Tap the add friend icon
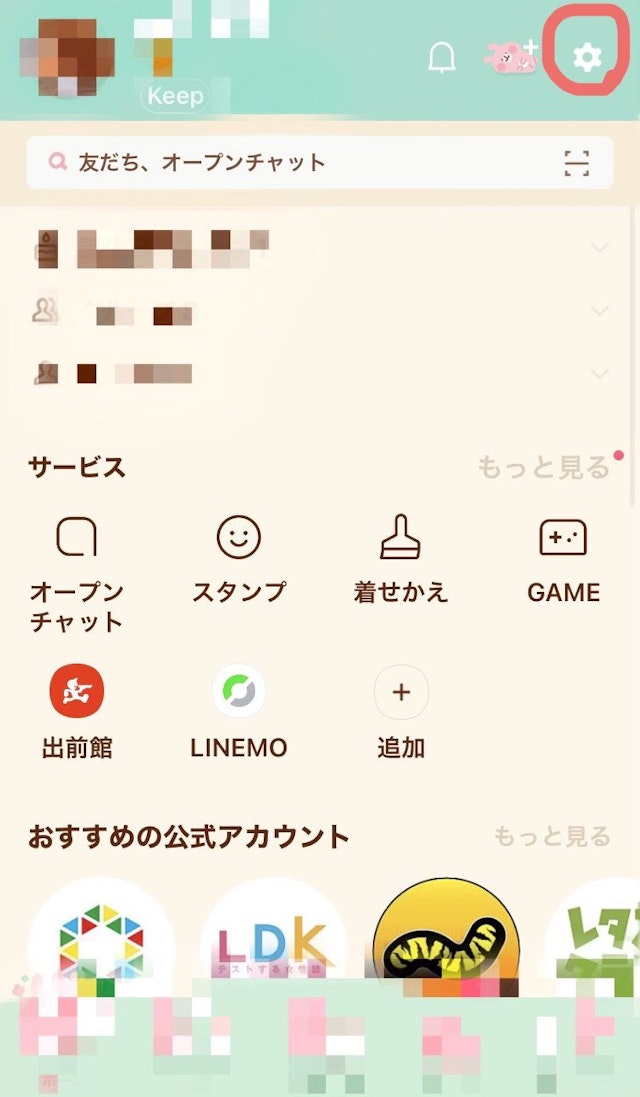Image resolution: width=640 pixels, height=1097 pixels. tap(512, 58)
